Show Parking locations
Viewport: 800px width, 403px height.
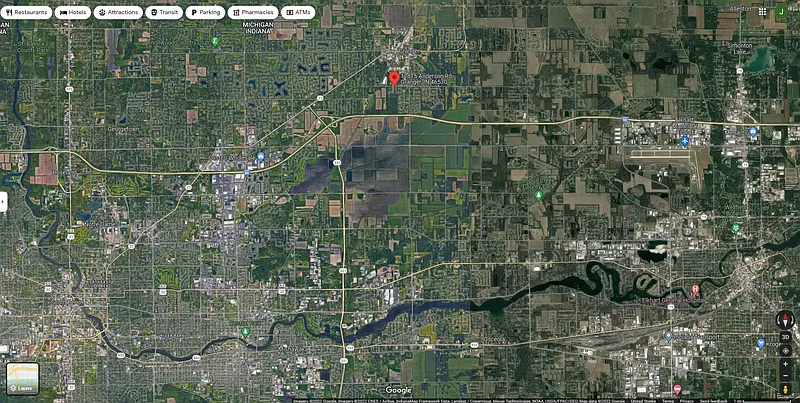pyautogui.click(x=205, y=12)
